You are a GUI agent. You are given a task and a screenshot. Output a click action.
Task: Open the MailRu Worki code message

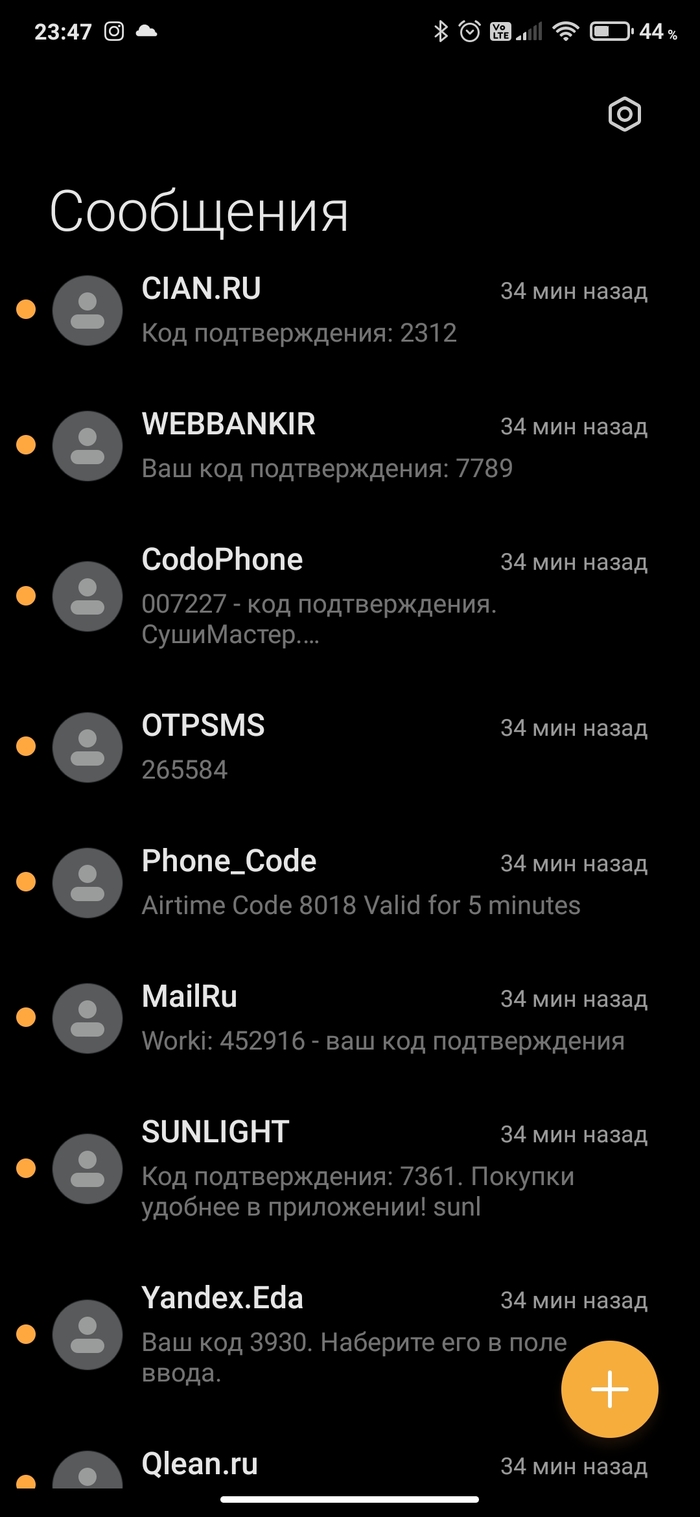(x=350, y=1019)
